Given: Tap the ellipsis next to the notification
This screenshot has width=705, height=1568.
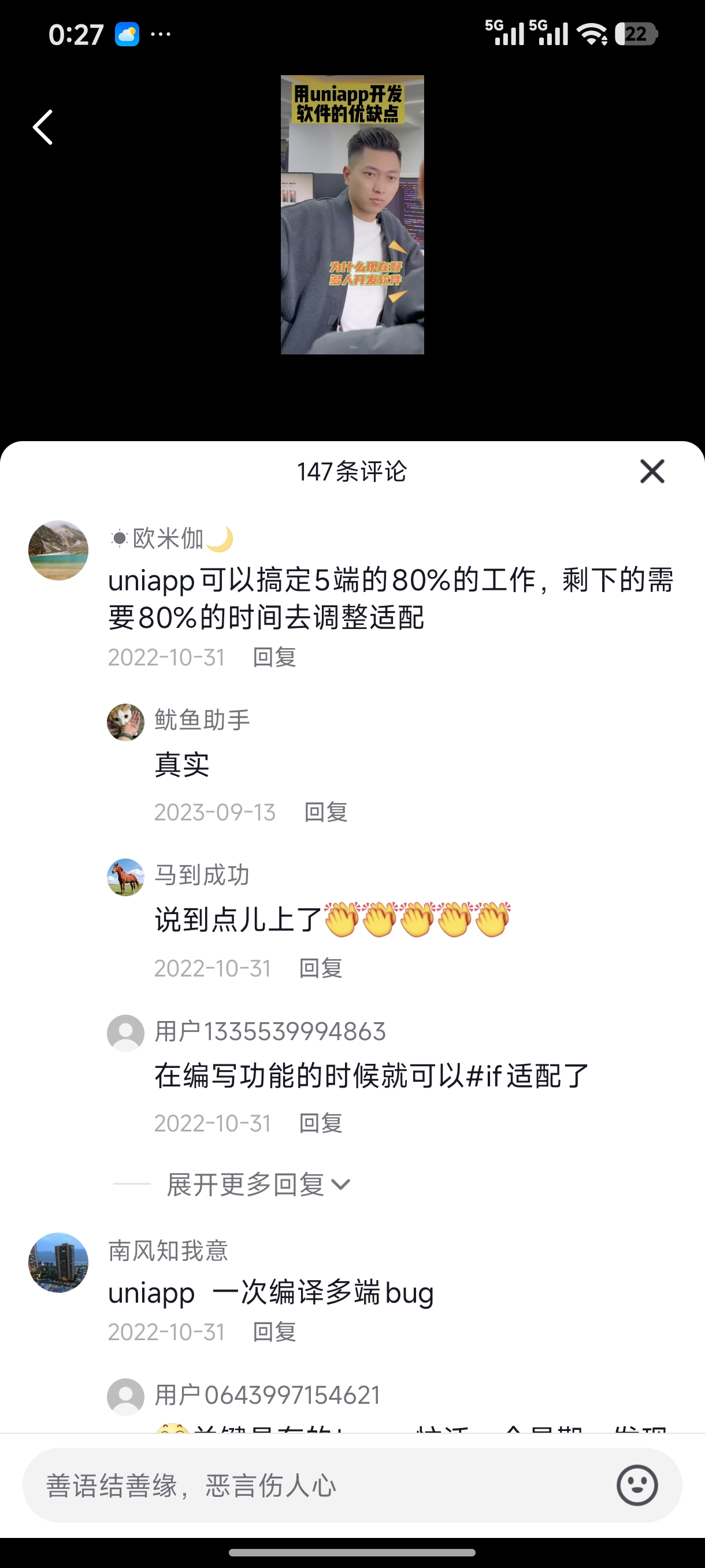Looking at the screenshot, I should (159, 35).
